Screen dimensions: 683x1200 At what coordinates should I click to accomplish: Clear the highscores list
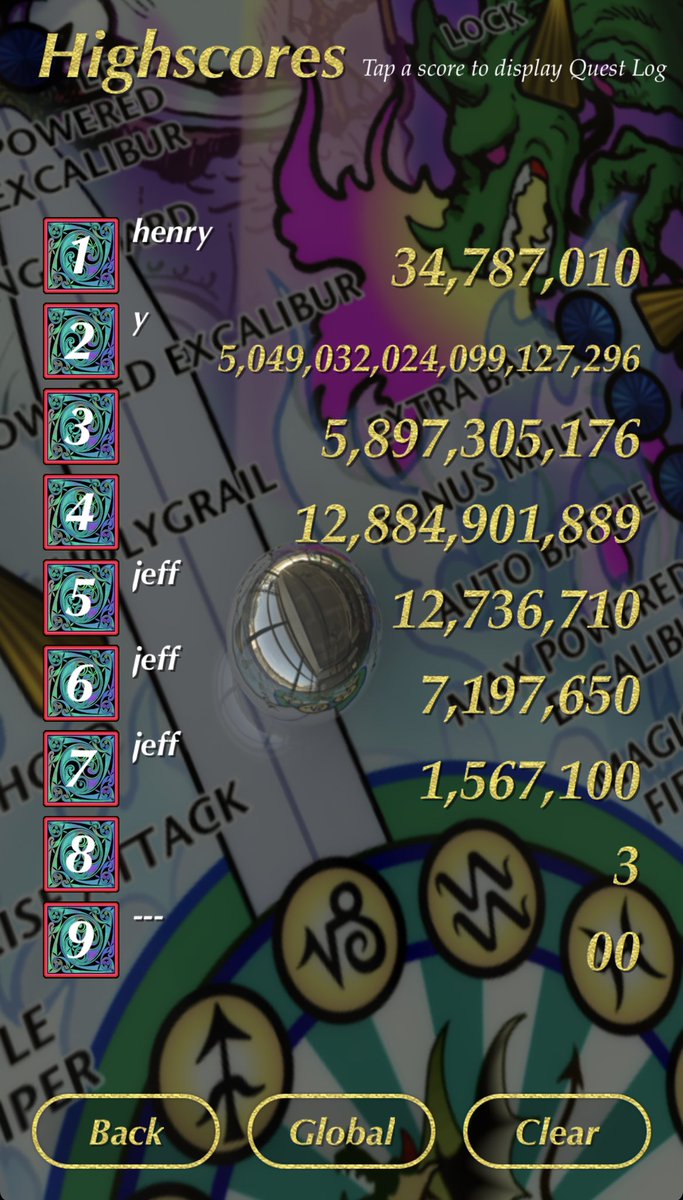coord(557,1132)
